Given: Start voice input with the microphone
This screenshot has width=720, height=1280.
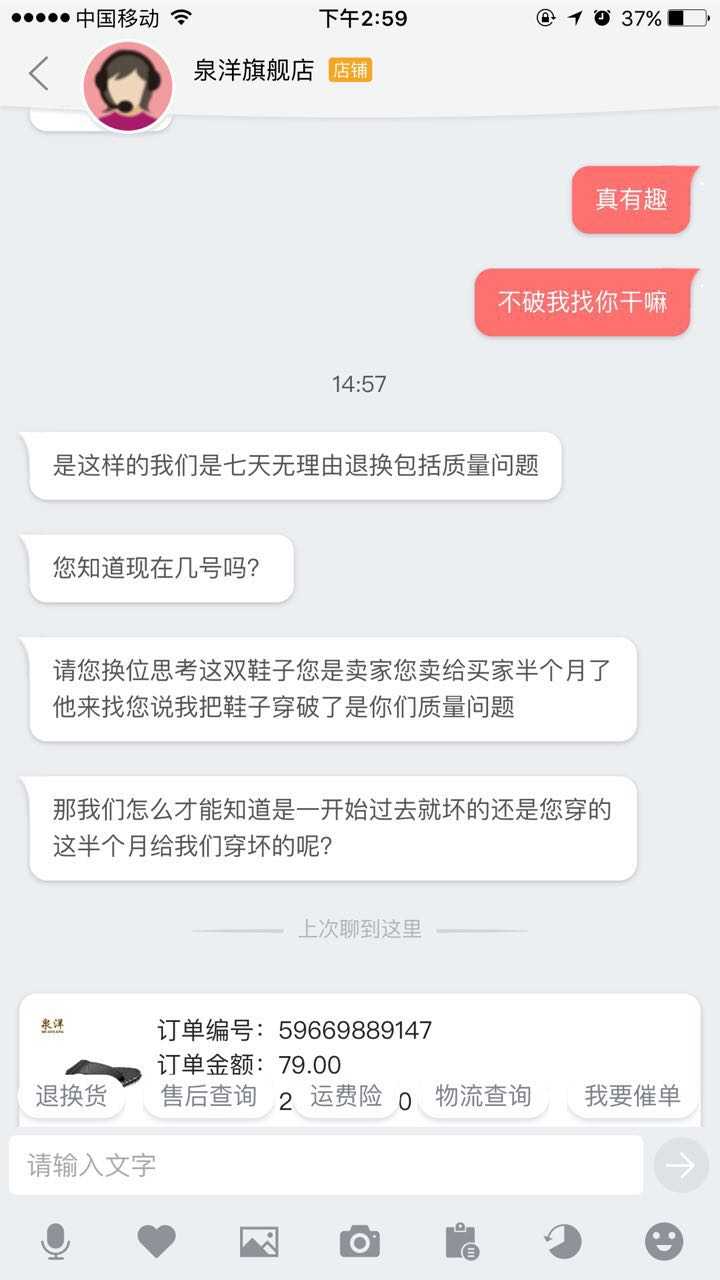Looking at the screenshot, I should tap(55, 1242).
